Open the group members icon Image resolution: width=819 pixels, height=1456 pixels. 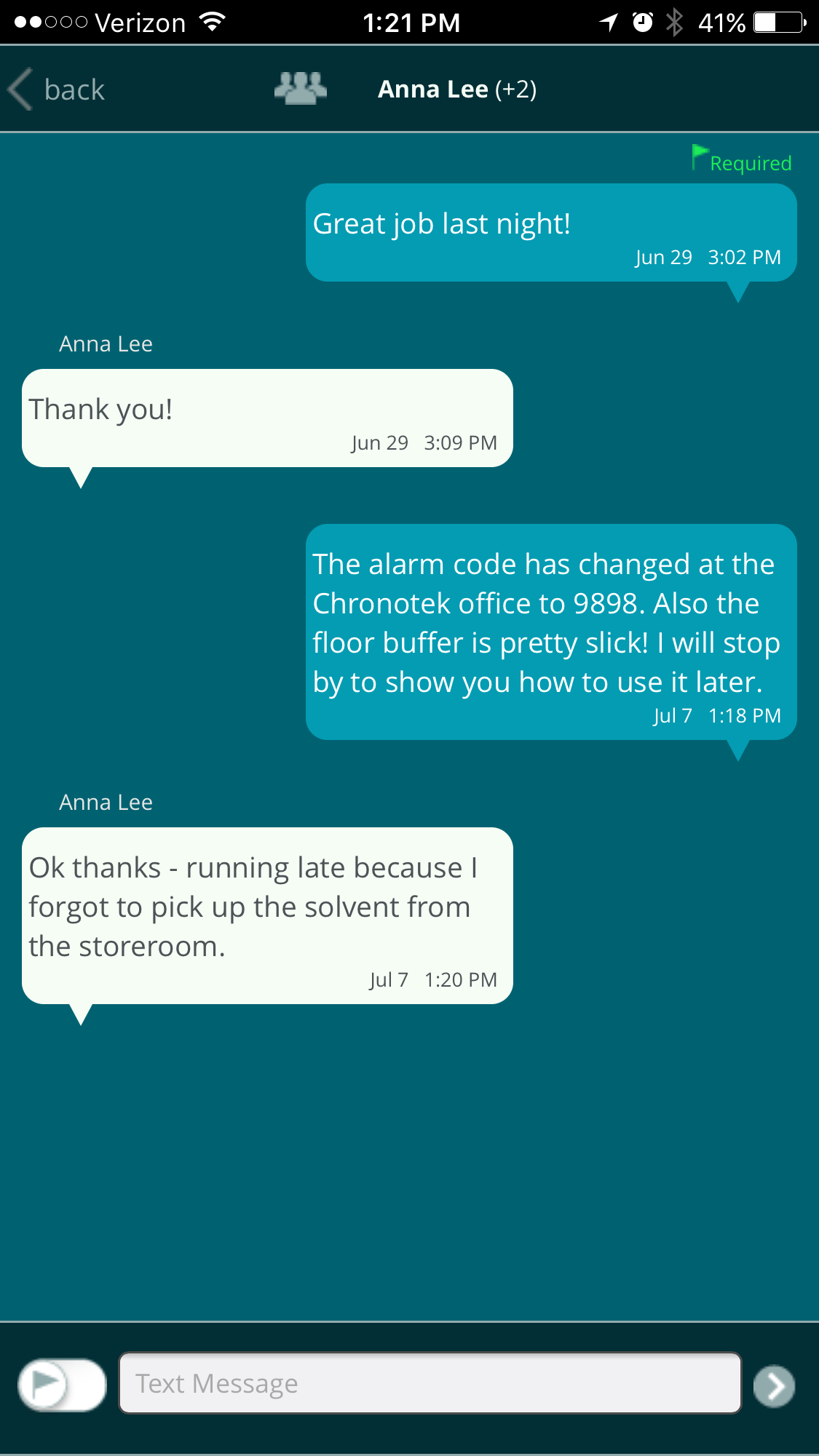[300, 89]
